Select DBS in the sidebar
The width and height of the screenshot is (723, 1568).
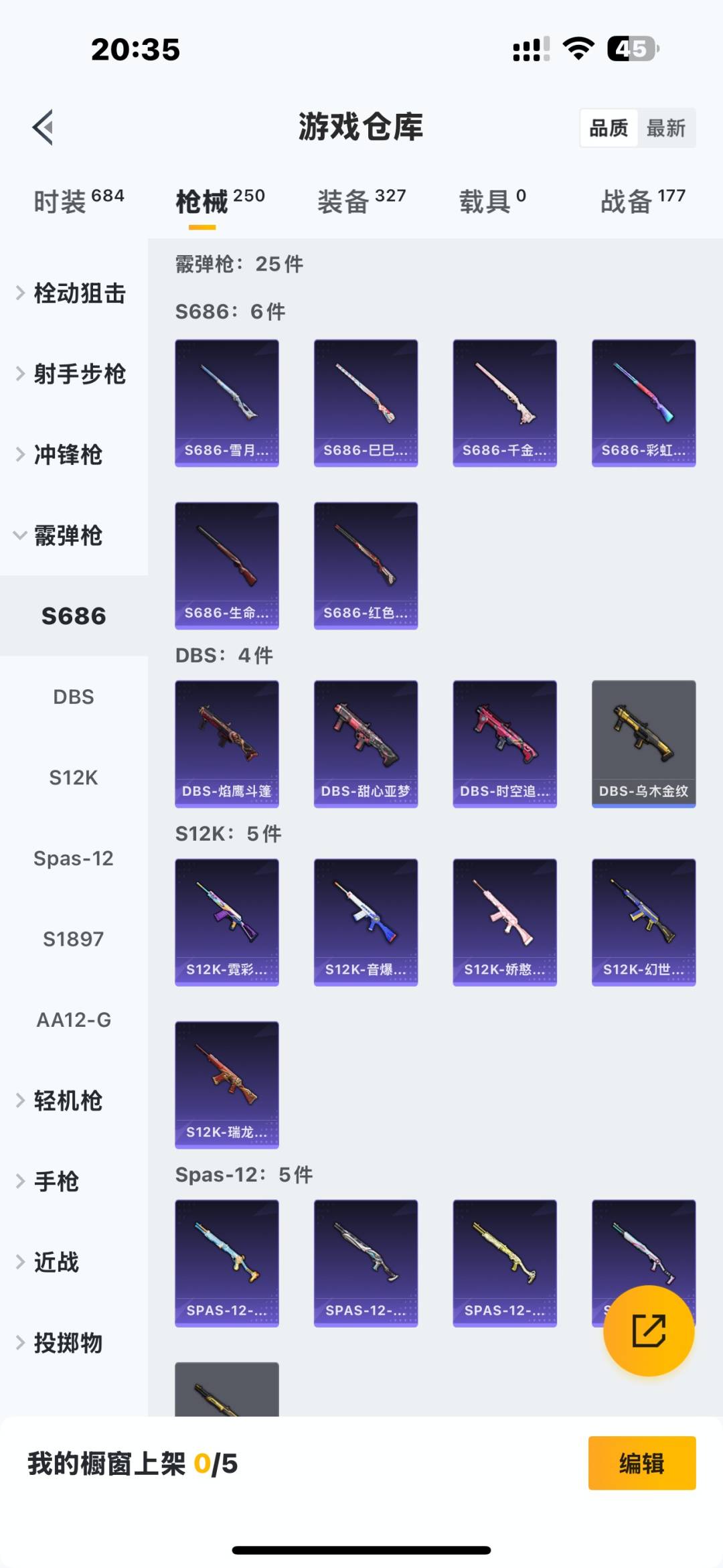tap(74, 697)
